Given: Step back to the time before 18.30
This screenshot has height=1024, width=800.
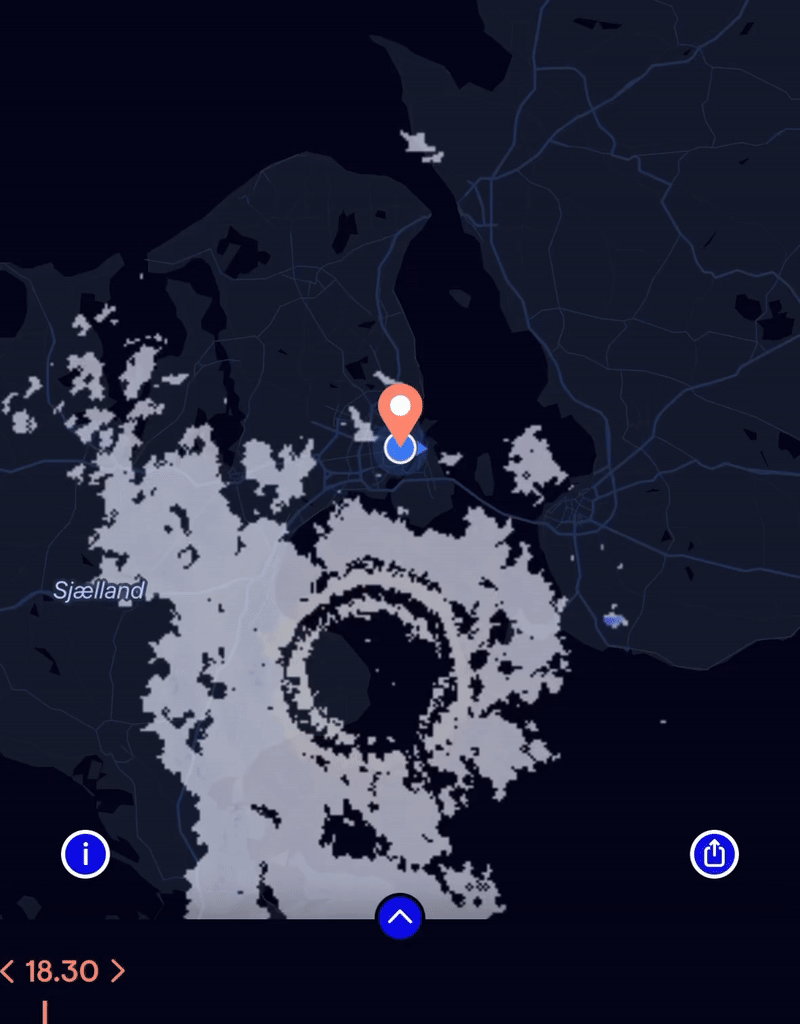Looking at the screenshot, I should tap(8, 971).
